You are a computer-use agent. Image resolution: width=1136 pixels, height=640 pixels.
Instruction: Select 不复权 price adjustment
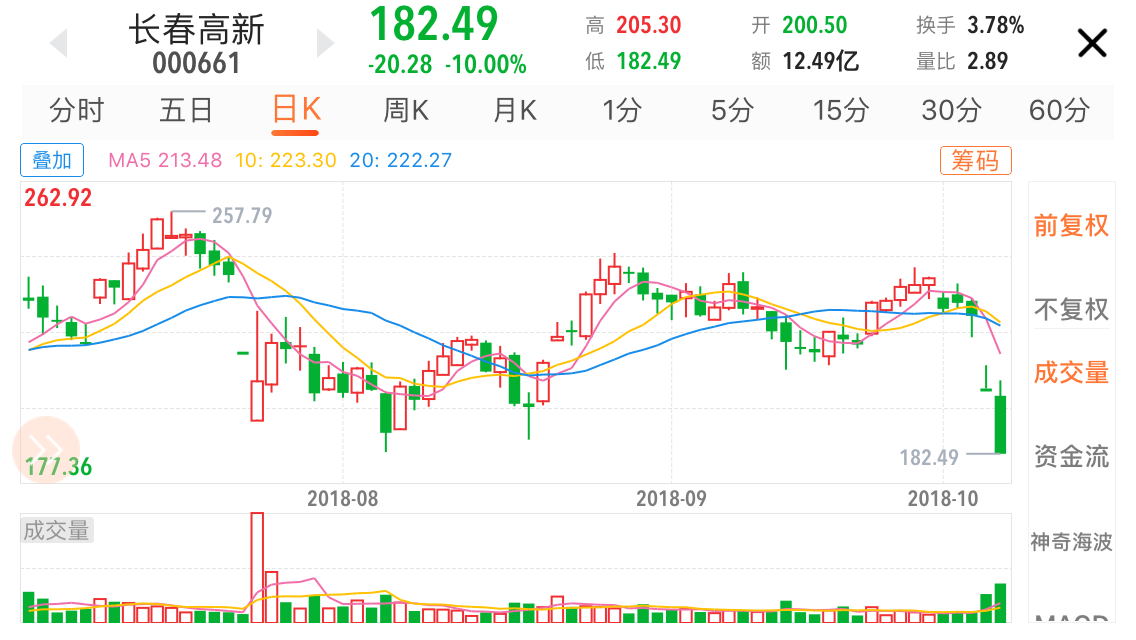pyautogui.click(x=1071, y=310)
